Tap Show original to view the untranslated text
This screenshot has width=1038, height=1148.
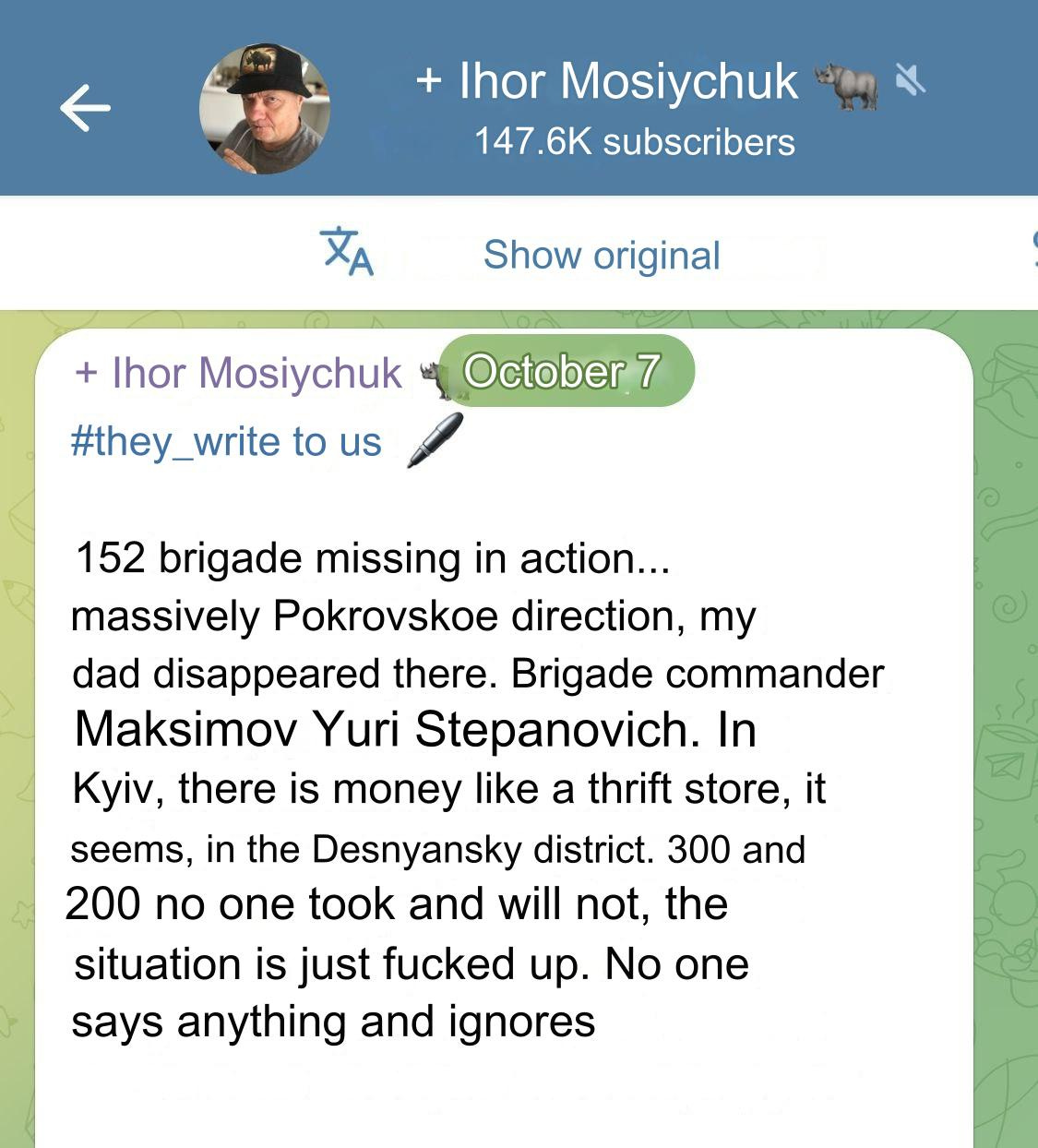(601, 255)
